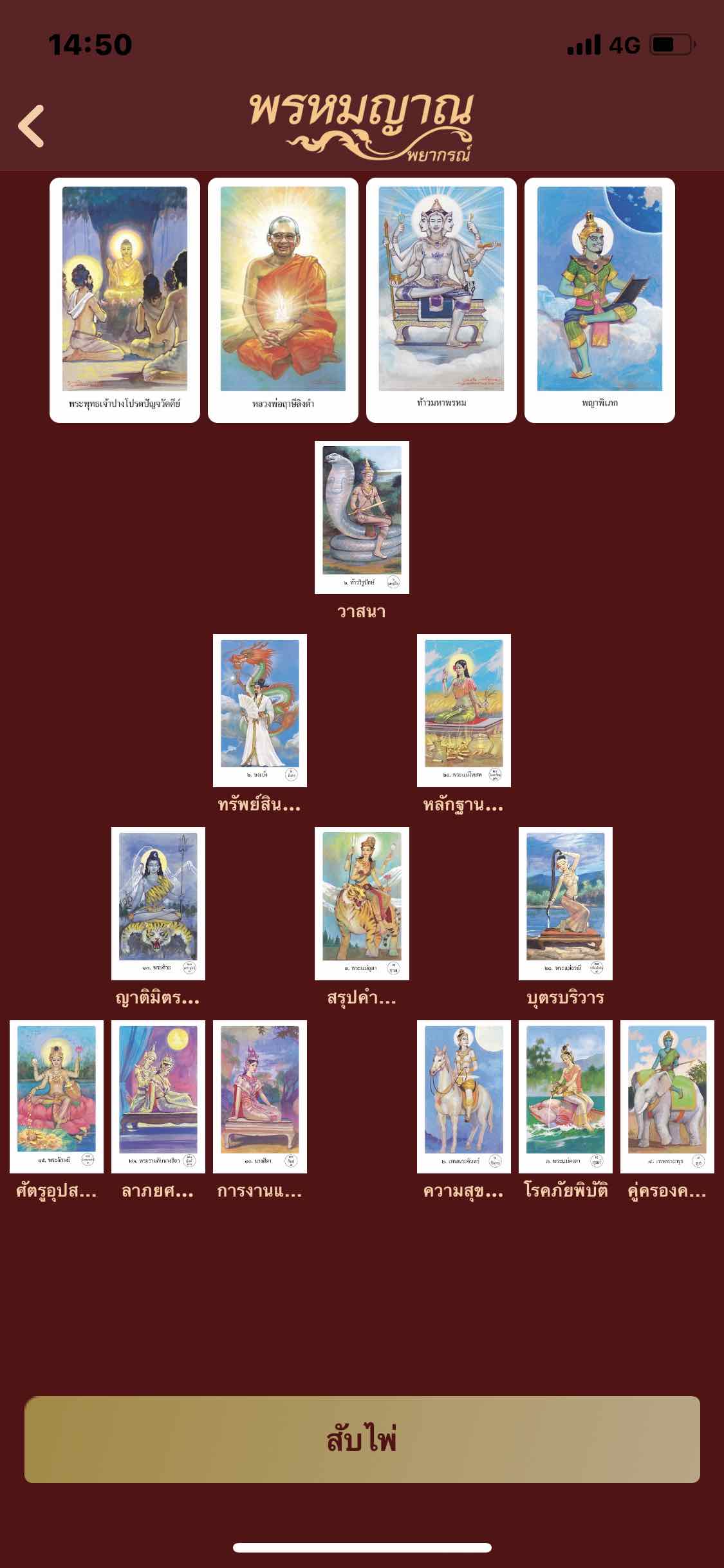Select the การงาน card
This screenshot has height=1568, width=724.
click(260, 1096)
